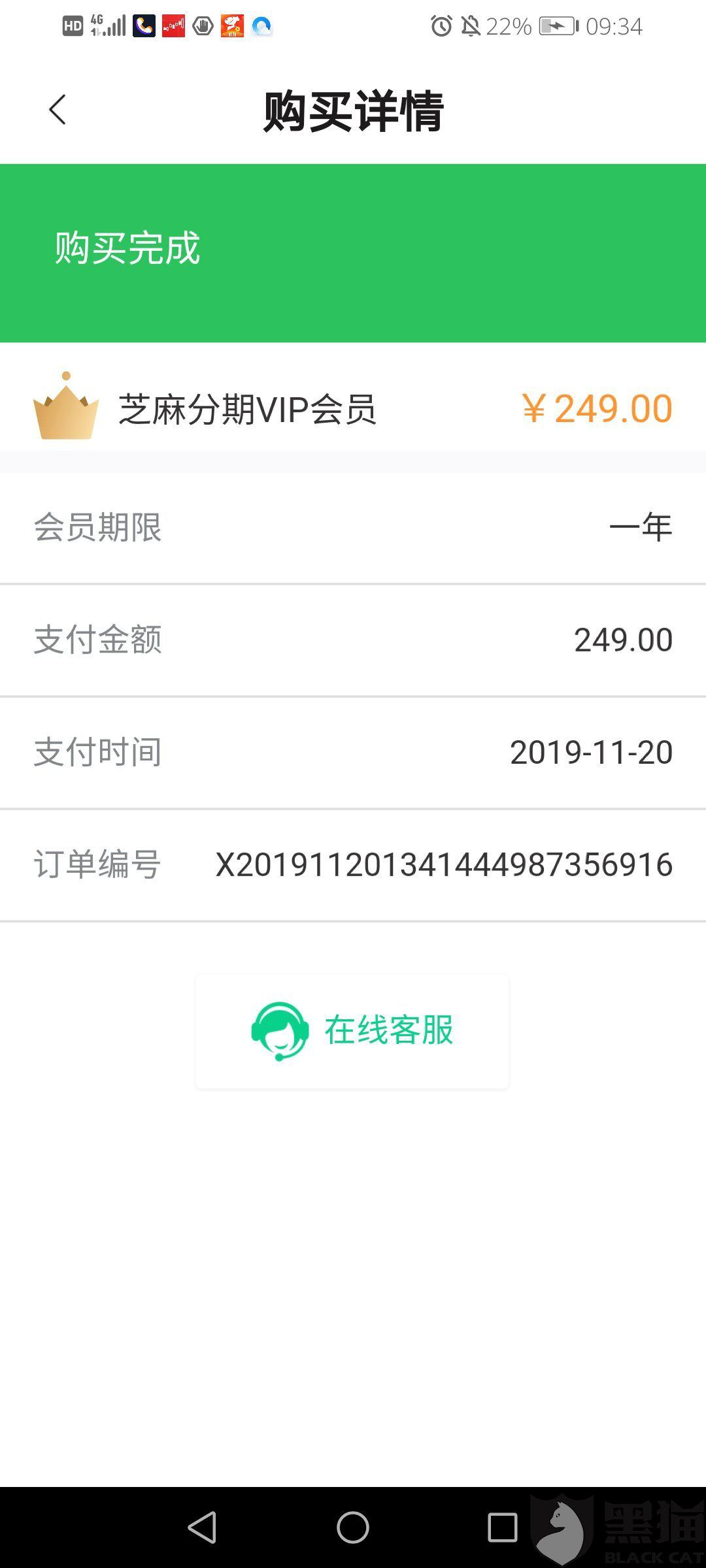
Task: Contact 在线客服 online support
Action: [x=352, y=1030]
